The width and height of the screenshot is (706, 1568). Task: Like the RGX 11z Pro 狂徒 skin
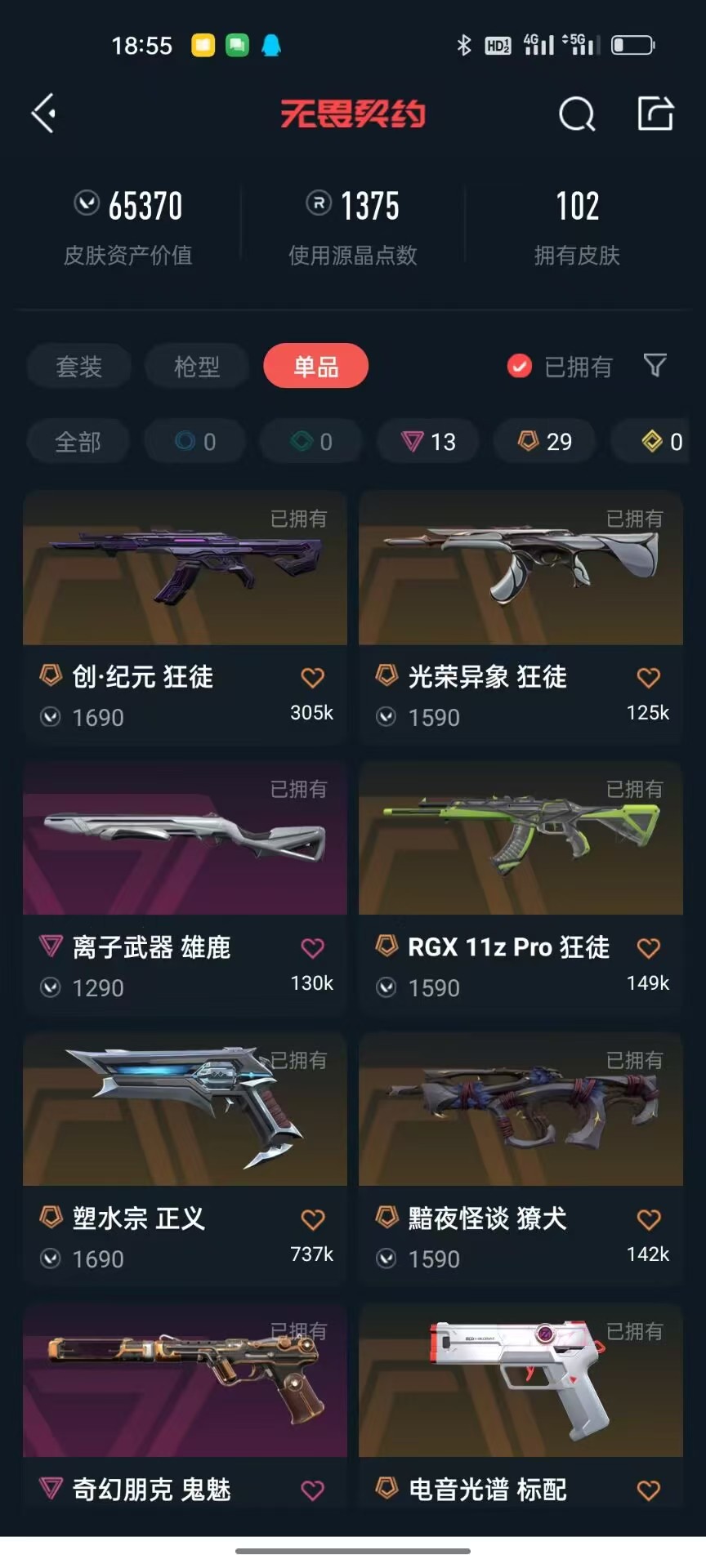pos(649,947)
